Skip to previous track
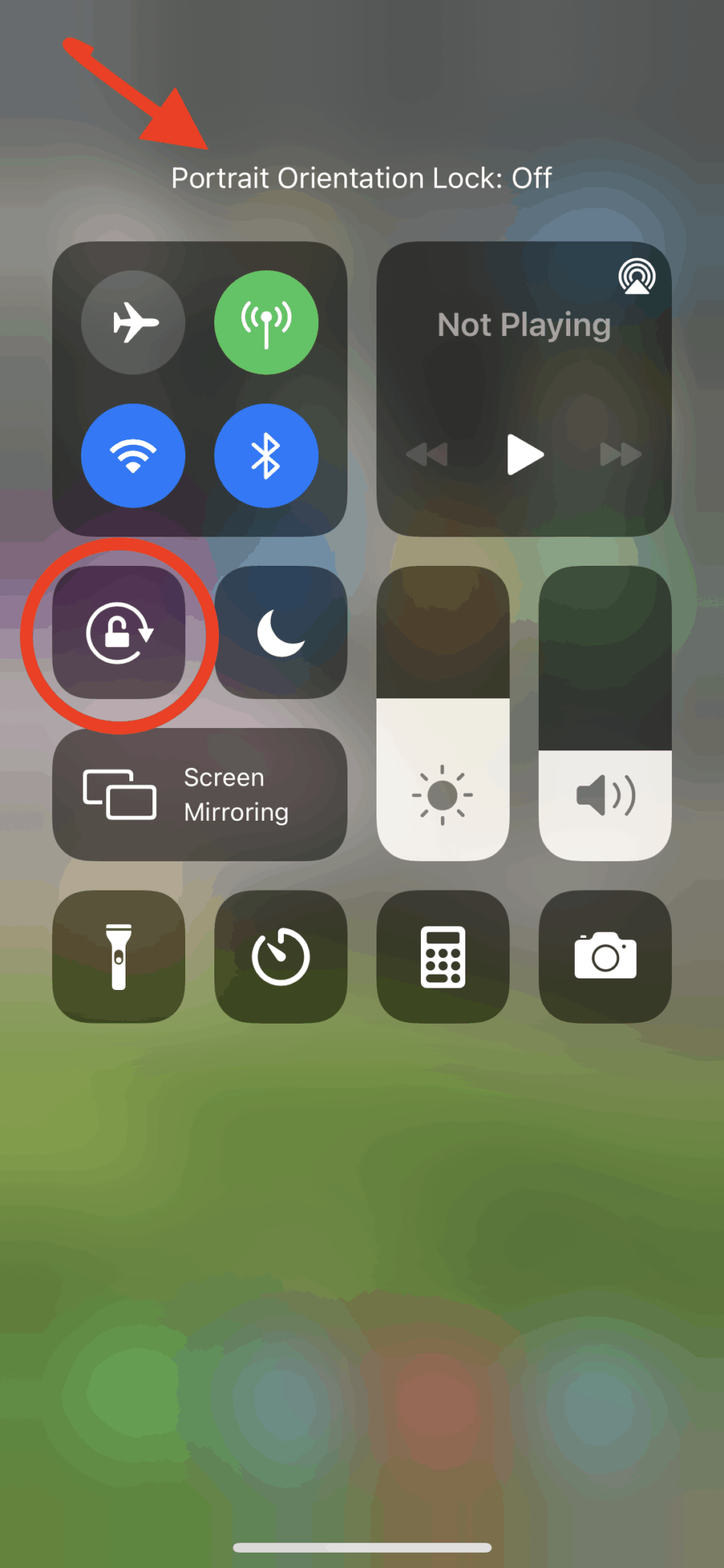Screen dimensions: 724x1568 point(427,455)
